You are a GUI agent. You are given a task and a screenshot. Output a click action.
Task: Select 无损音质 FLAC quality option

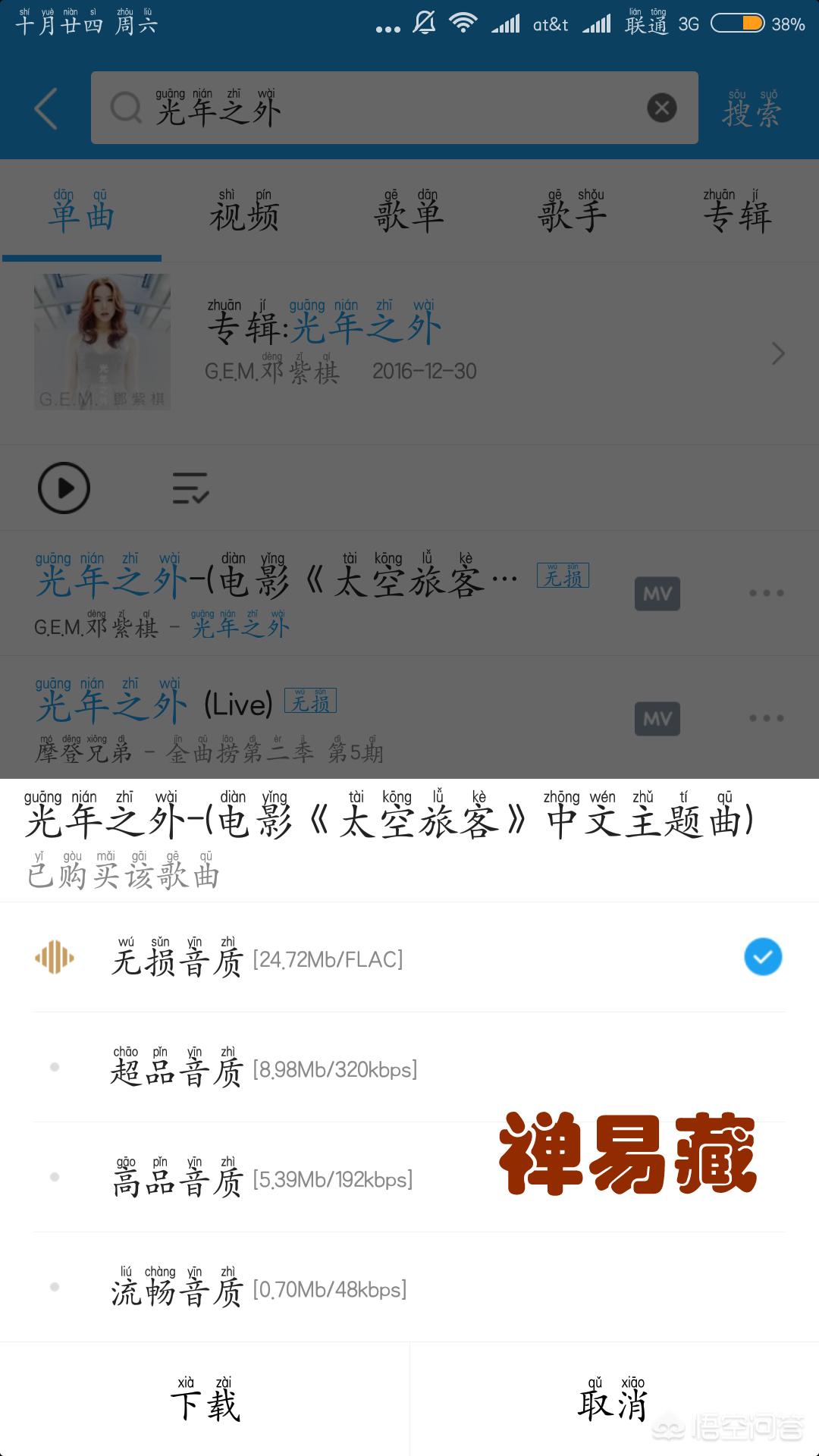(x=409, y=958)
